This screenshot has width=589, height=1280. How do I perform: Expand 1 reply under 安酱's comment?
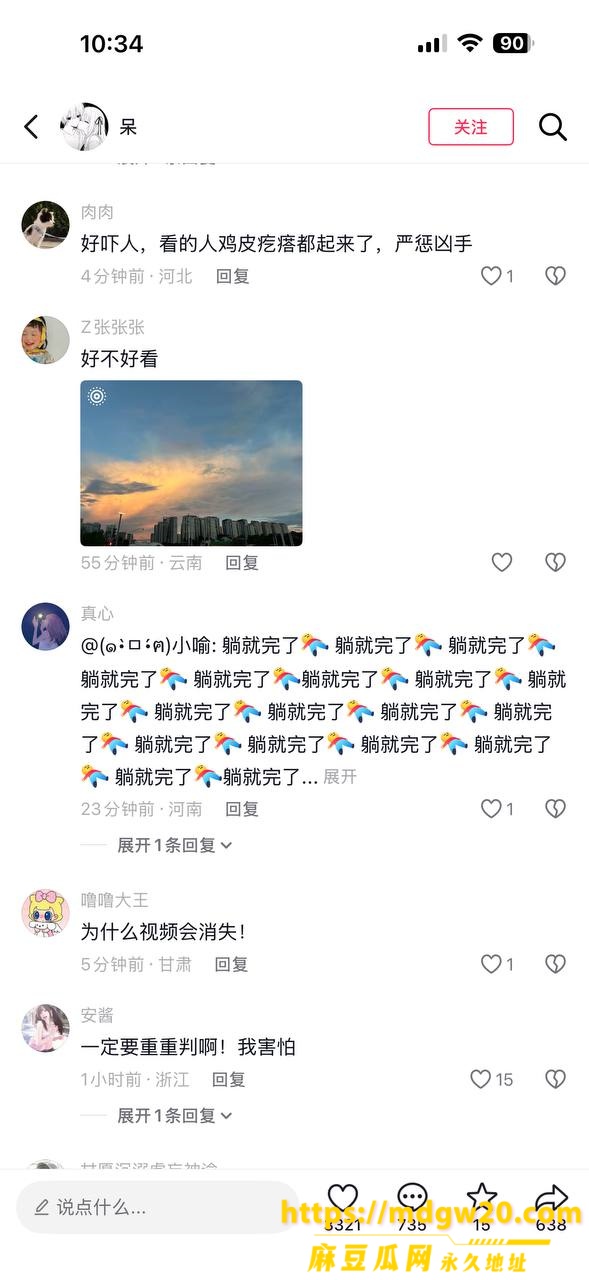click(x=175, y=1115)
